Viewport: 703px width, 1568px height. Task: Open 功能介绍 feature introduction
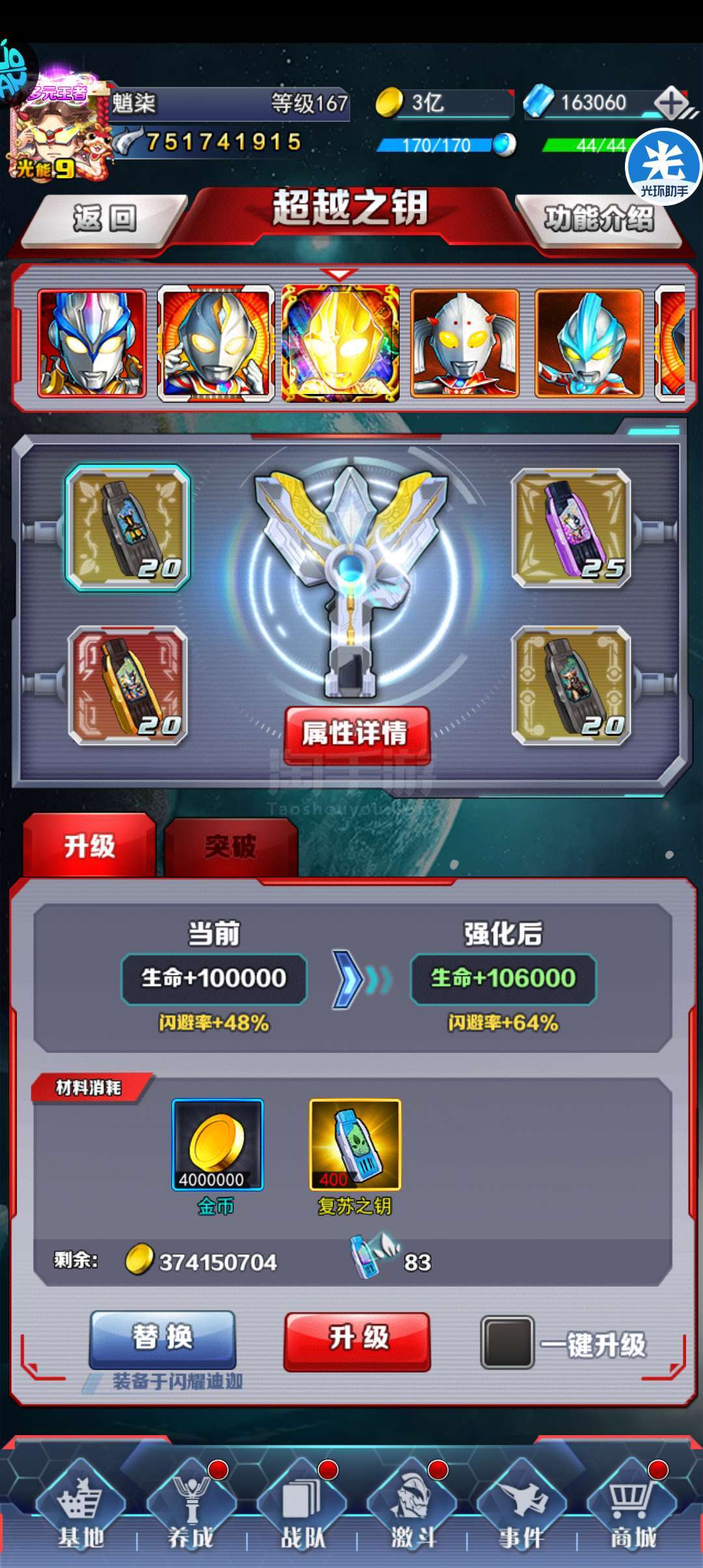599,219
